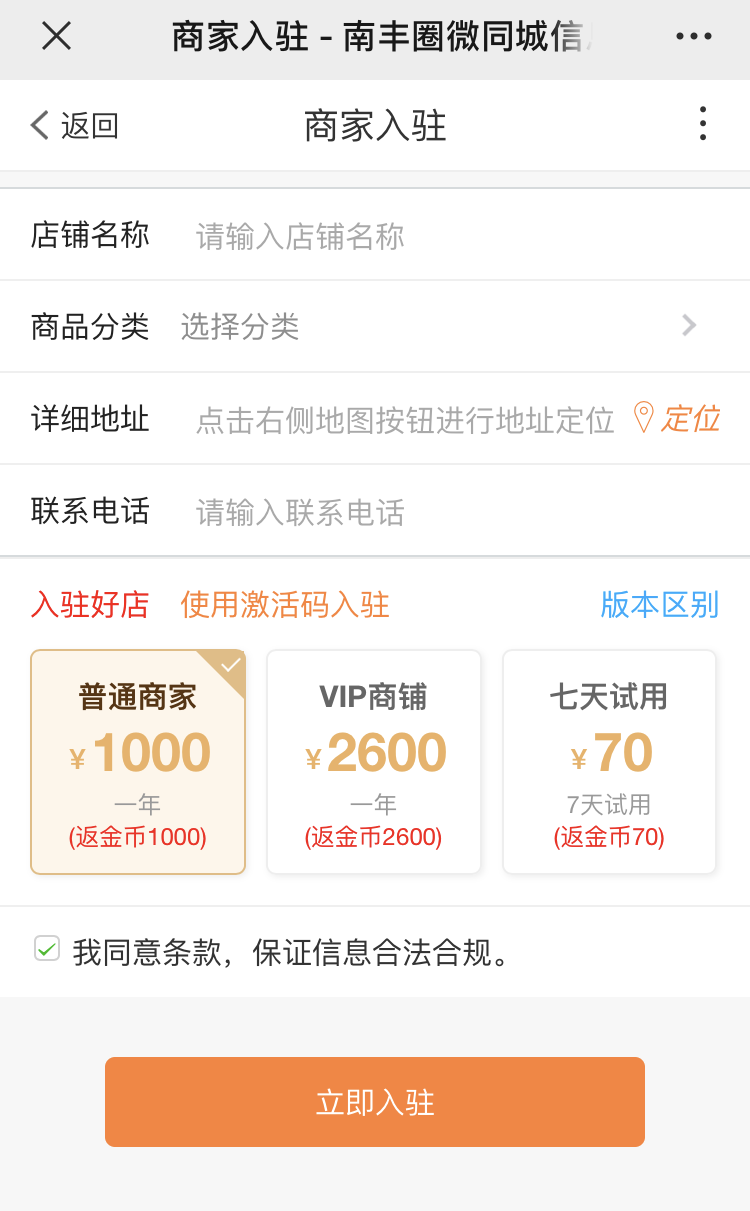Select the 入驻好店 tab
Image resolution: width=750 pixels, height=1211 pixels.
coord(90,604)
